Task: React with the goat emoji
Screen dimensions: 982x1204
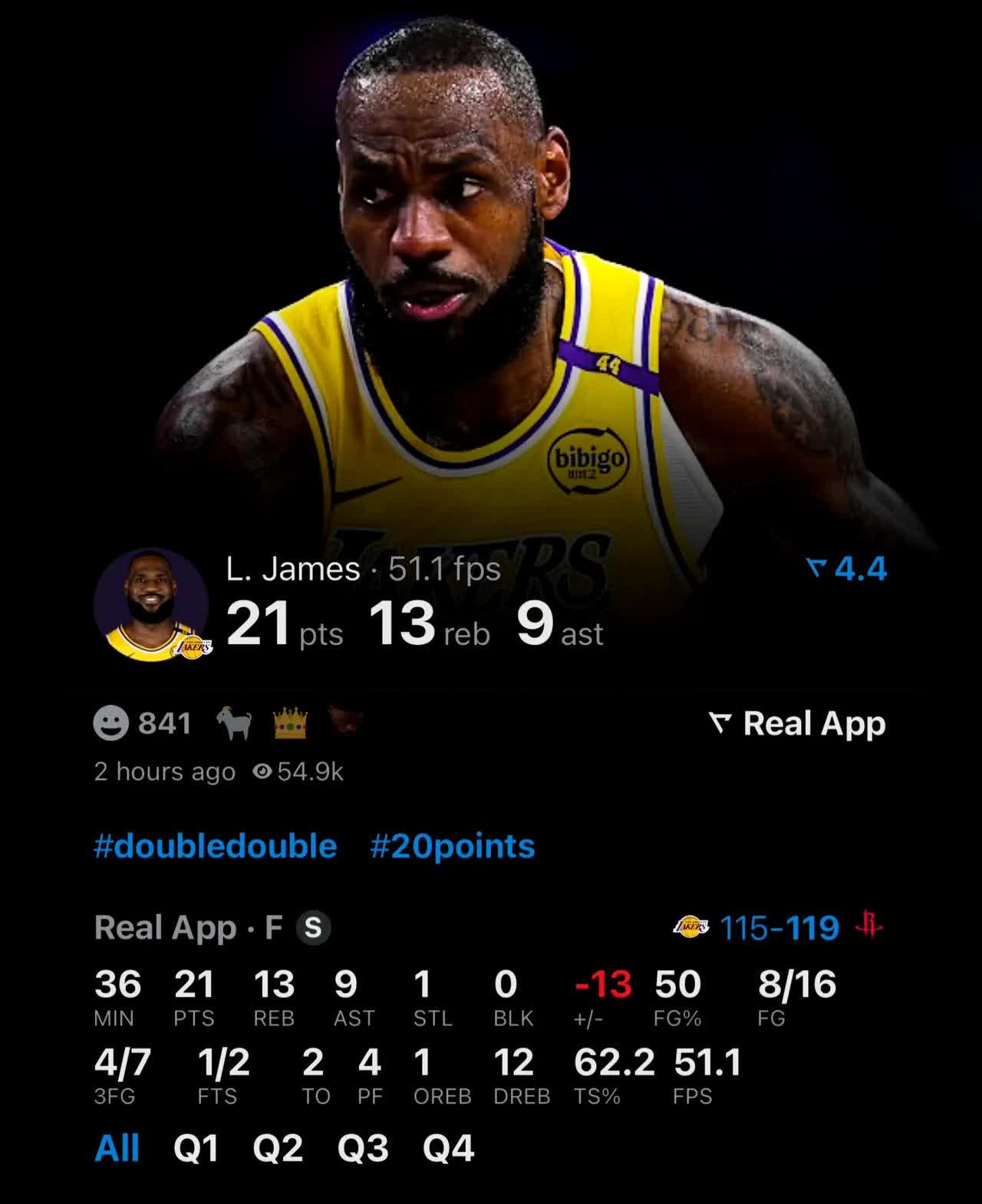Action: tap(234, 723)
